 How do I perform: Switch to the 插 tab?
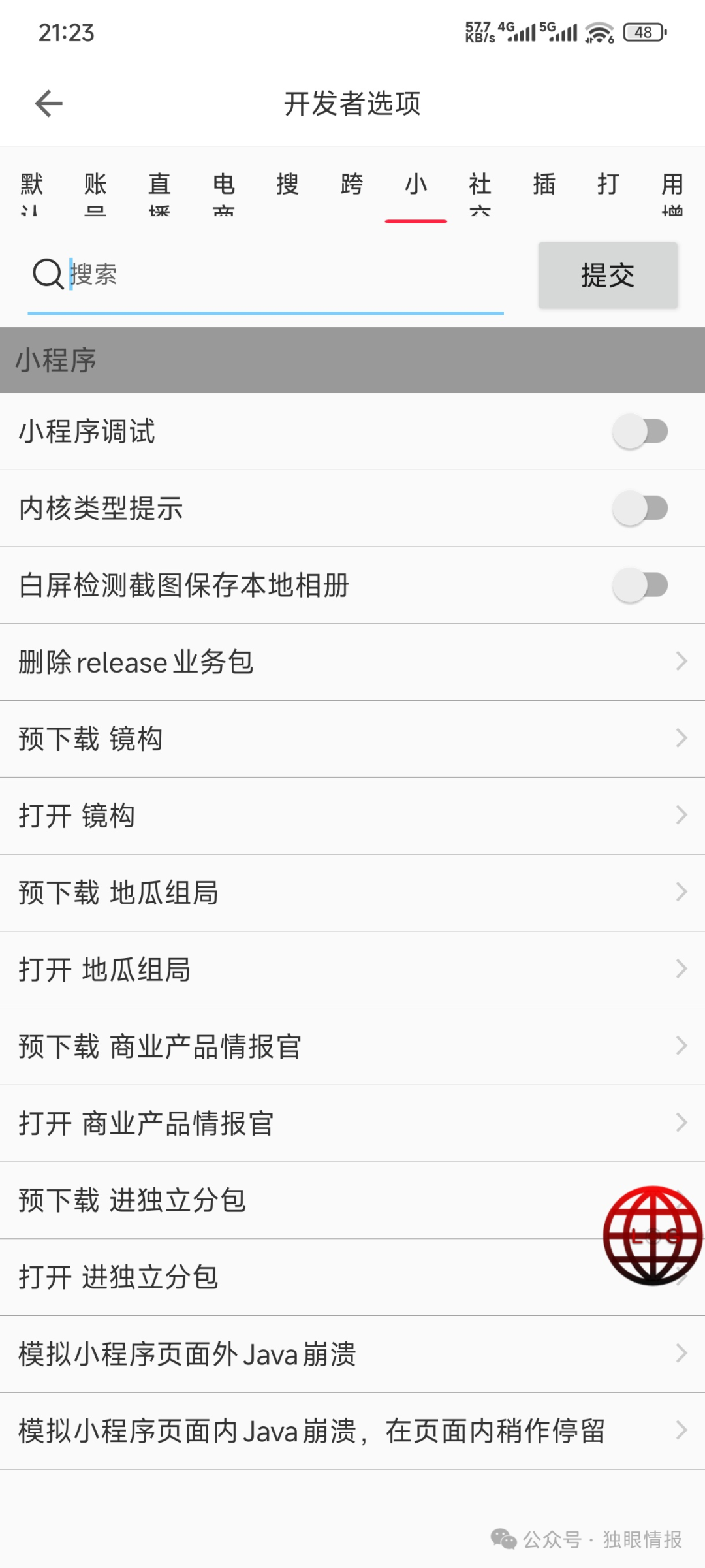tap(544, 185)
